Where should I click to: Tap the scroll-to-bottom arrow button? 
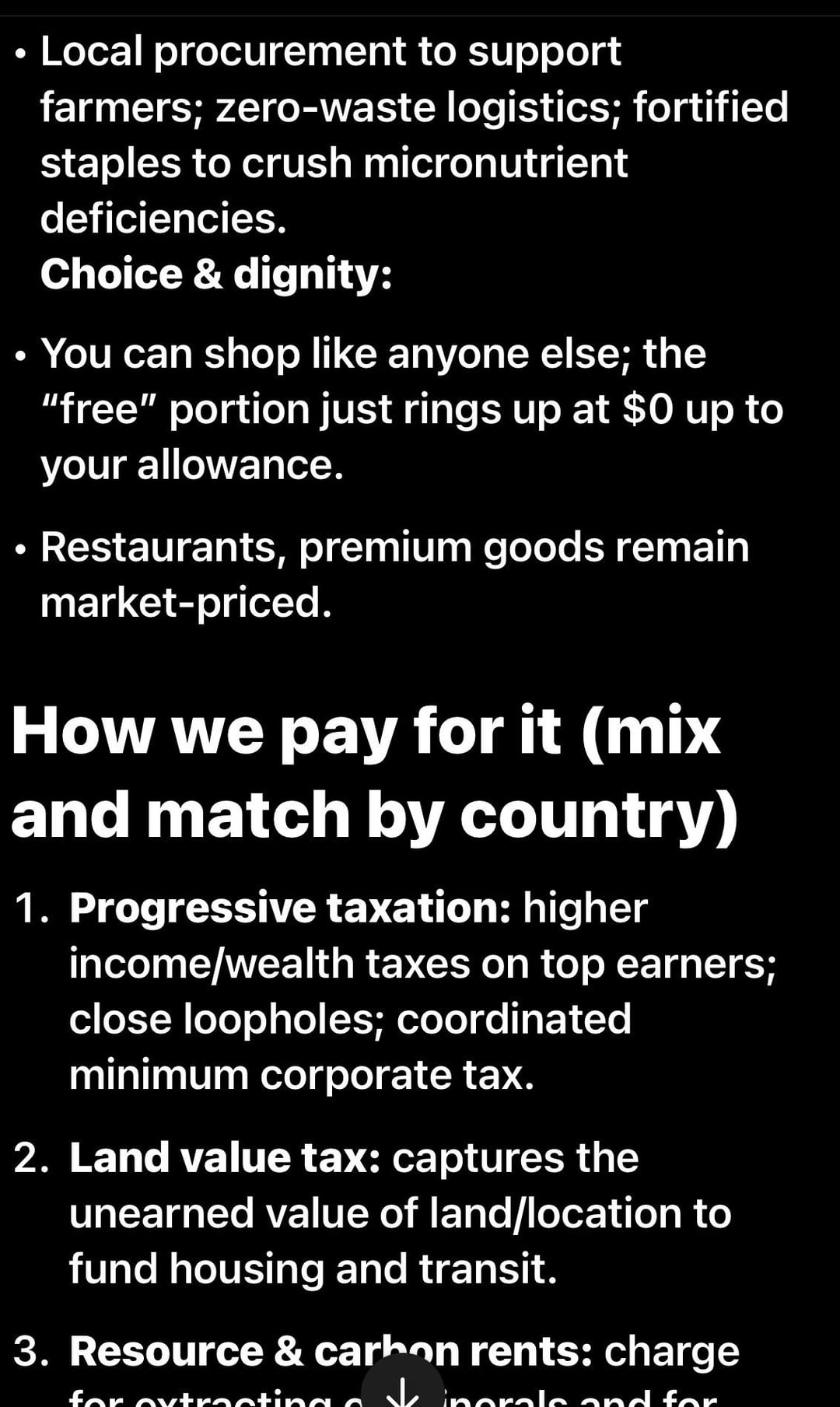[x=402, y=1390]
